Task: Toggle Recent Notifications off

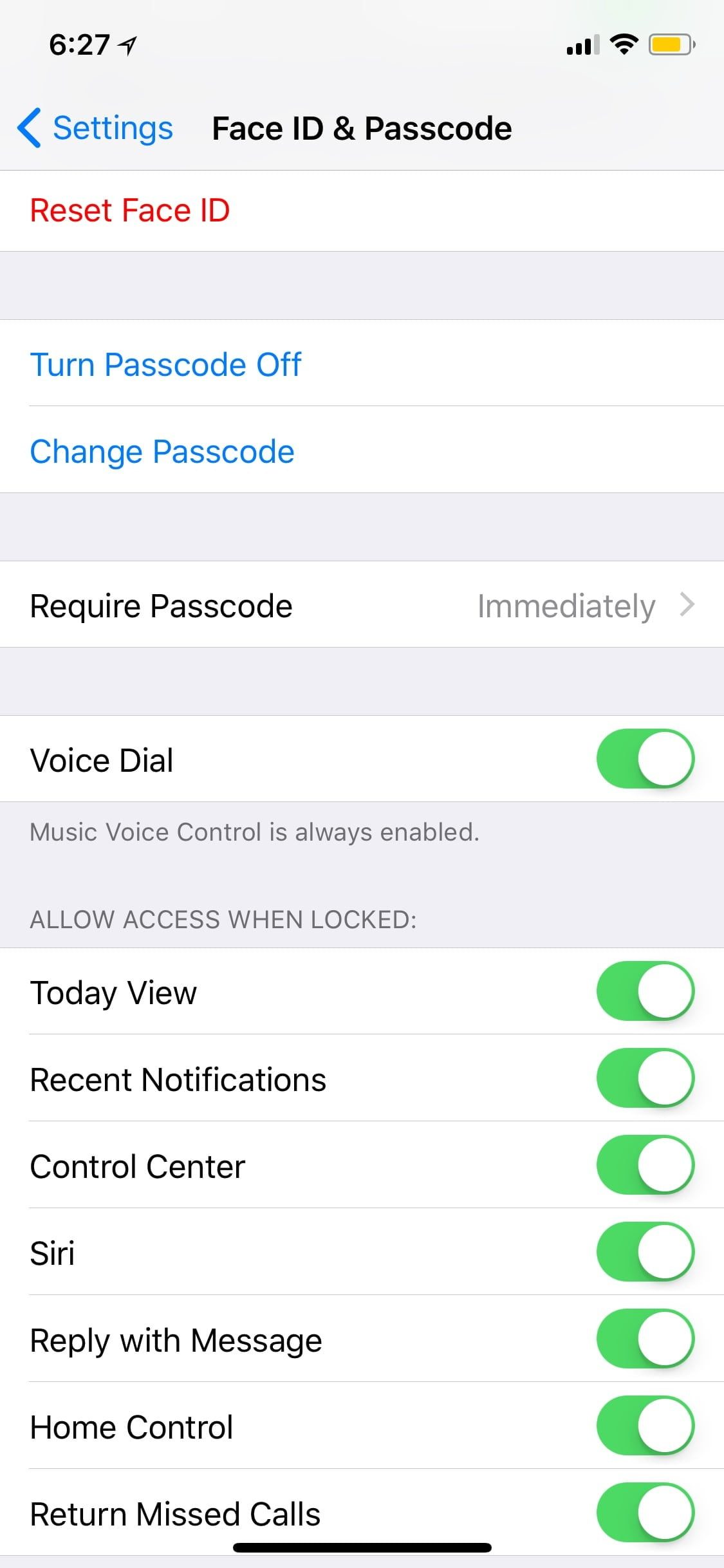Action: pos(645,1078)
